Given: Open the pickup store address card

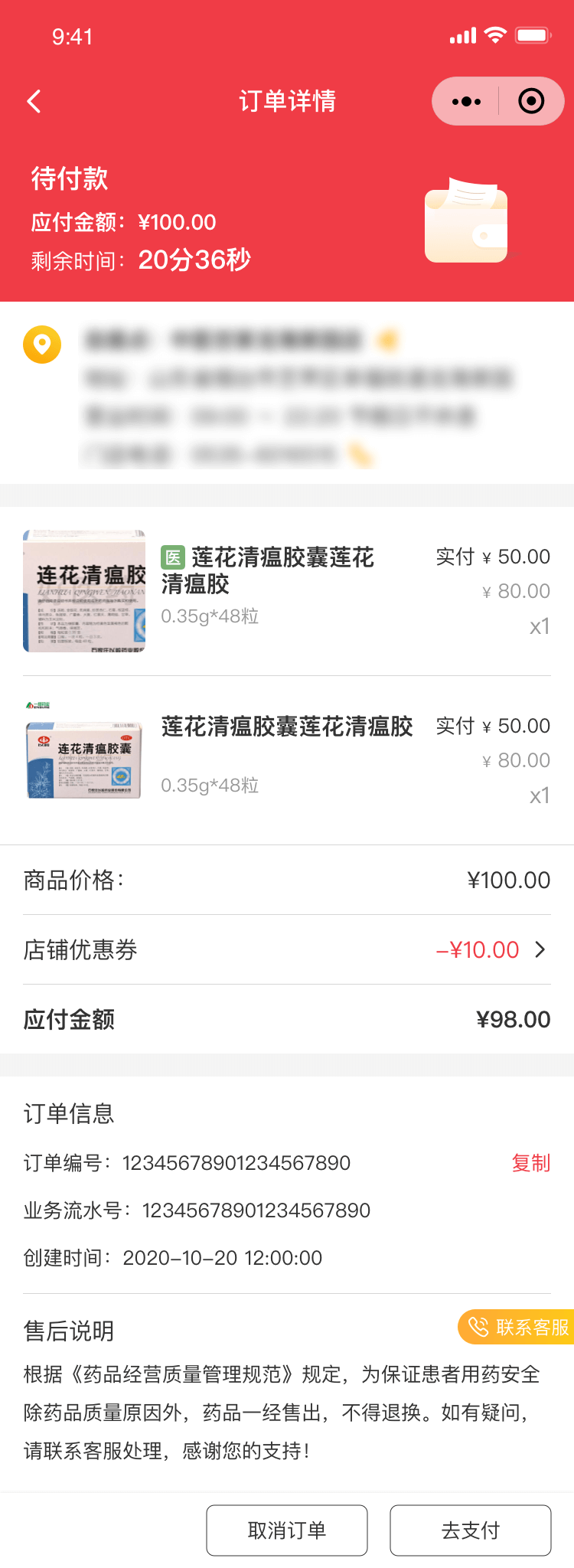Looking at the screenshot, I should tap(287, 397).
